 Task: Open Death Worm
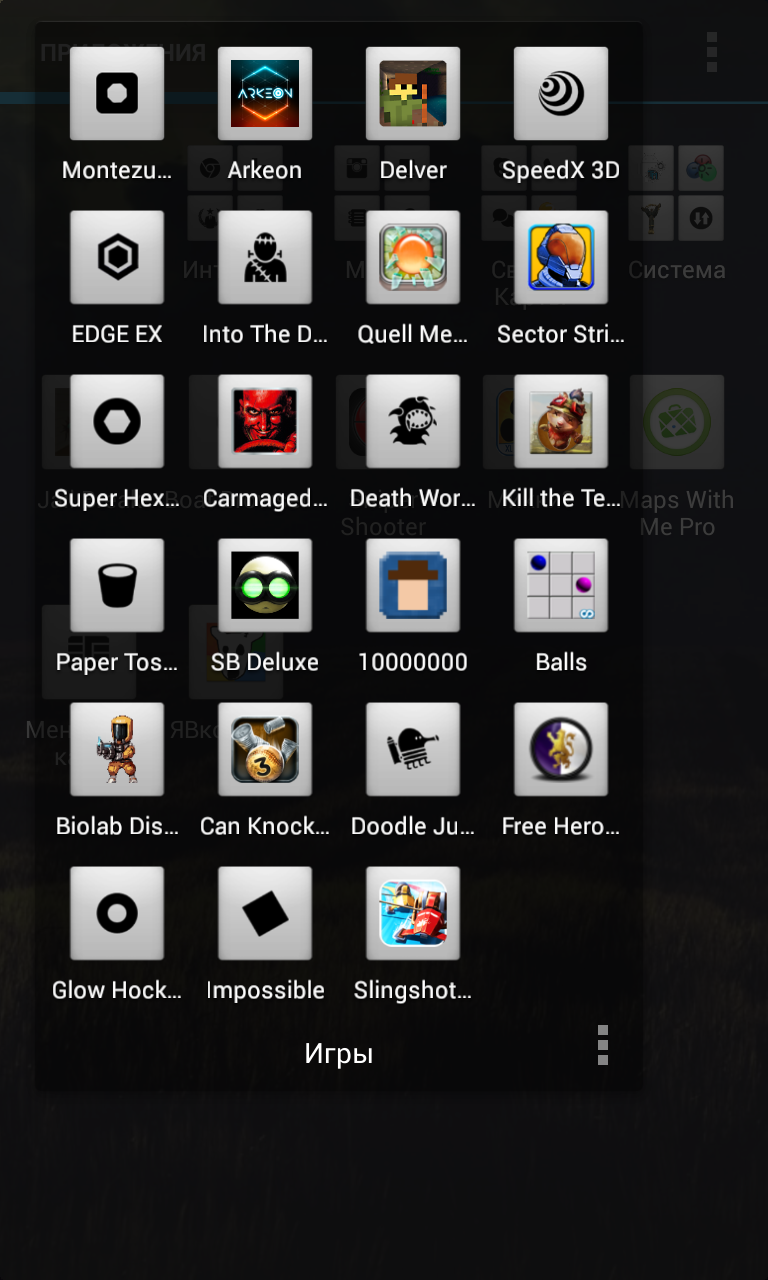coord(413,422)
